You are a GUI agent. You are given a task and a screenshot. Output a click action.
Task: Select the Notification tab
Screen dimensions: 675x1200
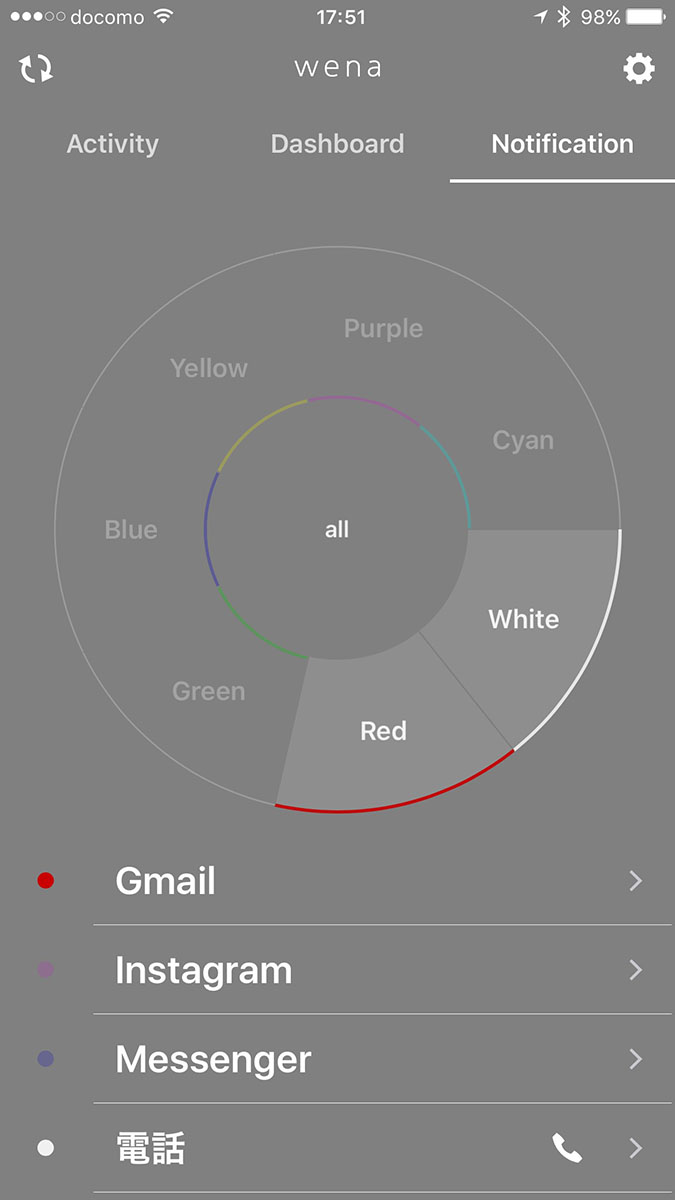click(562, 144)
